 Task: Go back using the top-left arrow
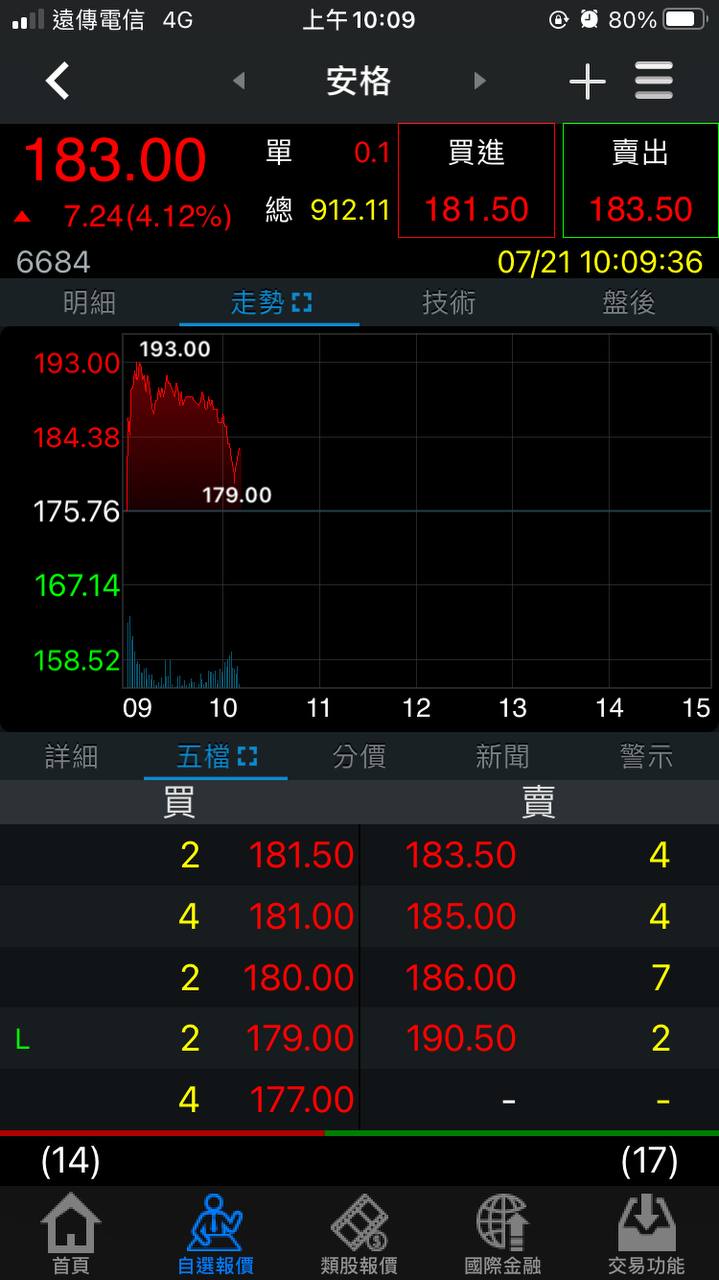click(x=58, y=81)
